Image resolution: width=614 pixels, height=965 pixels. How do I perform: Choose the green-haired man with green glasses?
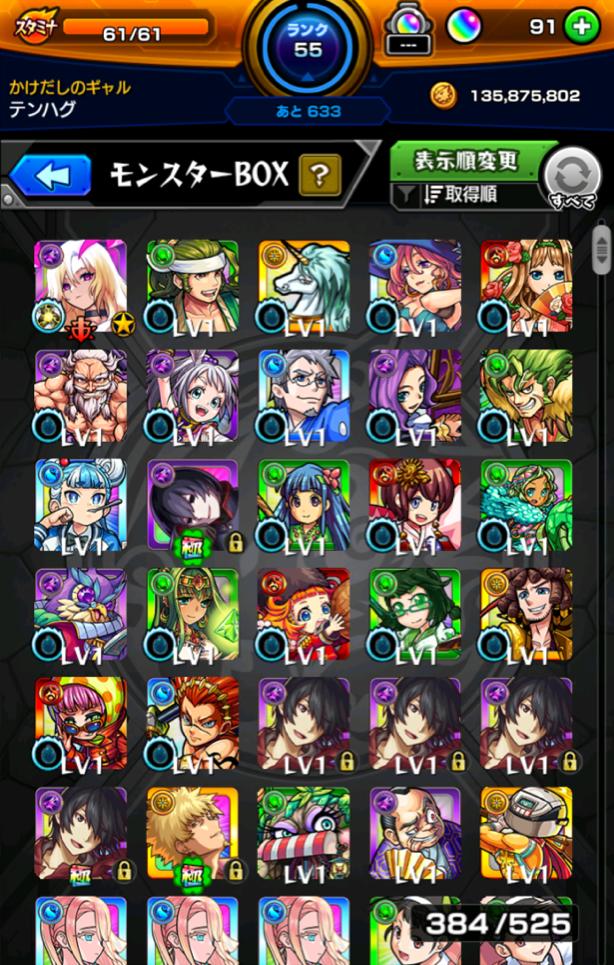tap(415, 615)
